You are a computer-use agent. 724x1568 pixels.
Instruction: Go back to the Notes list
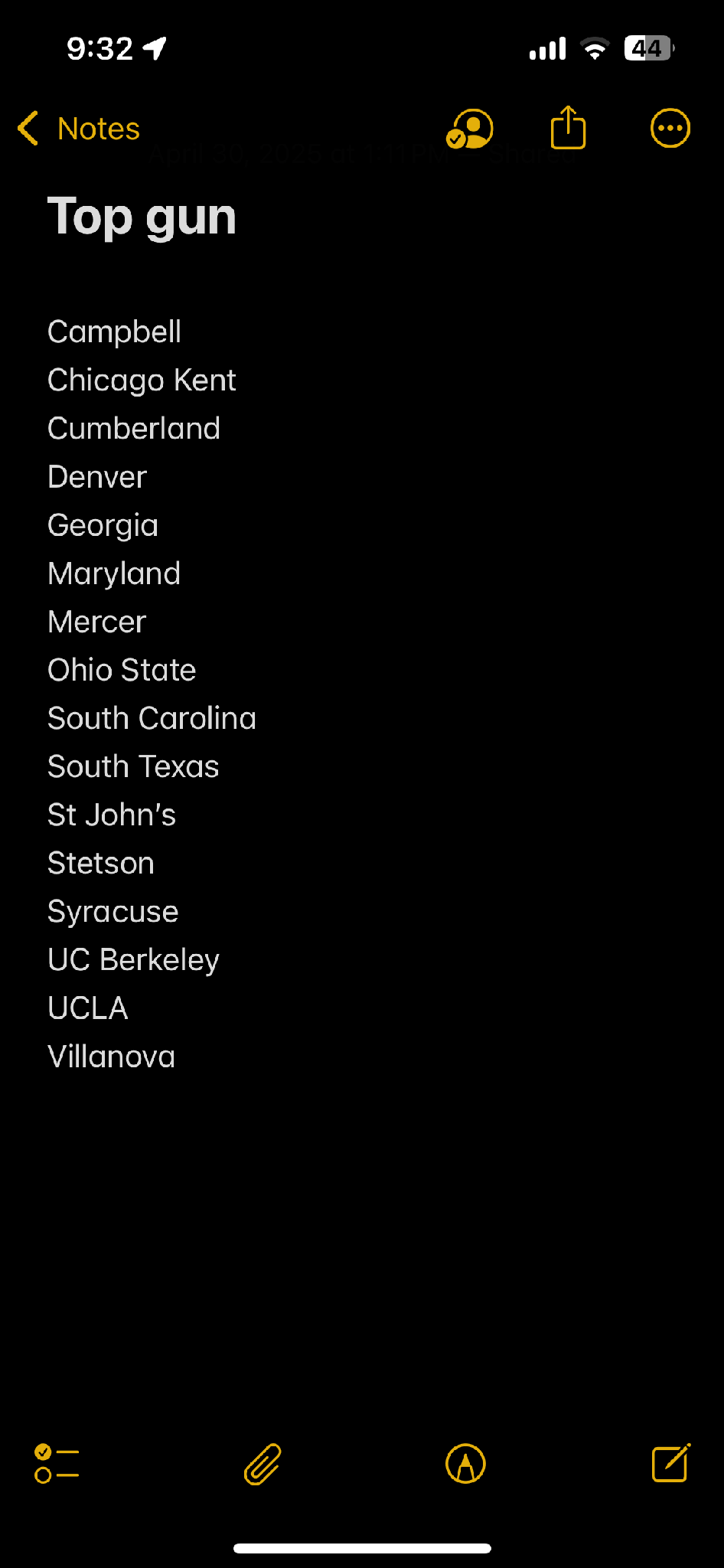(79, 129)
